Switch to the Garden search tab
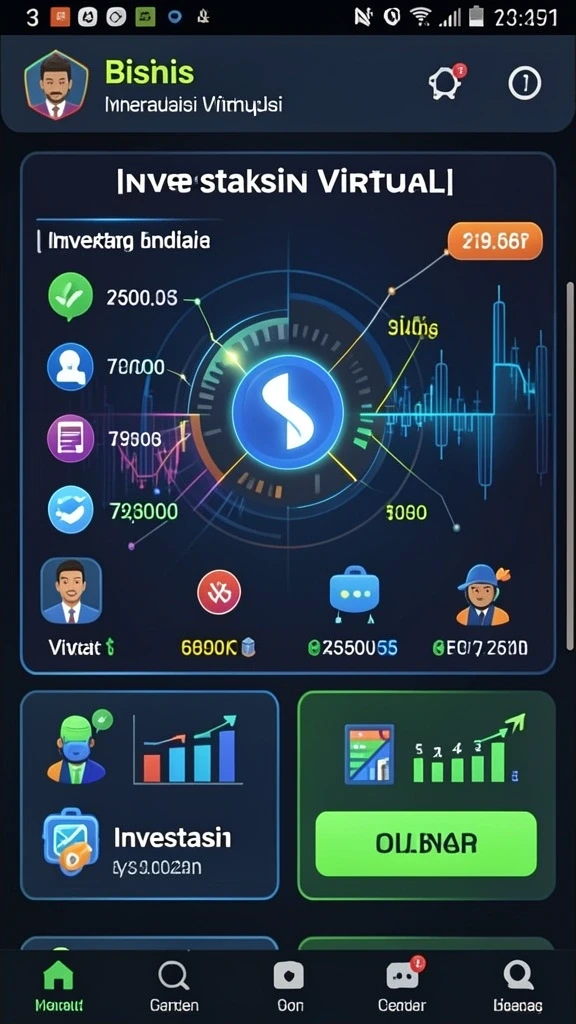The height and width of the screenshot is (1024, 576). 174,986
